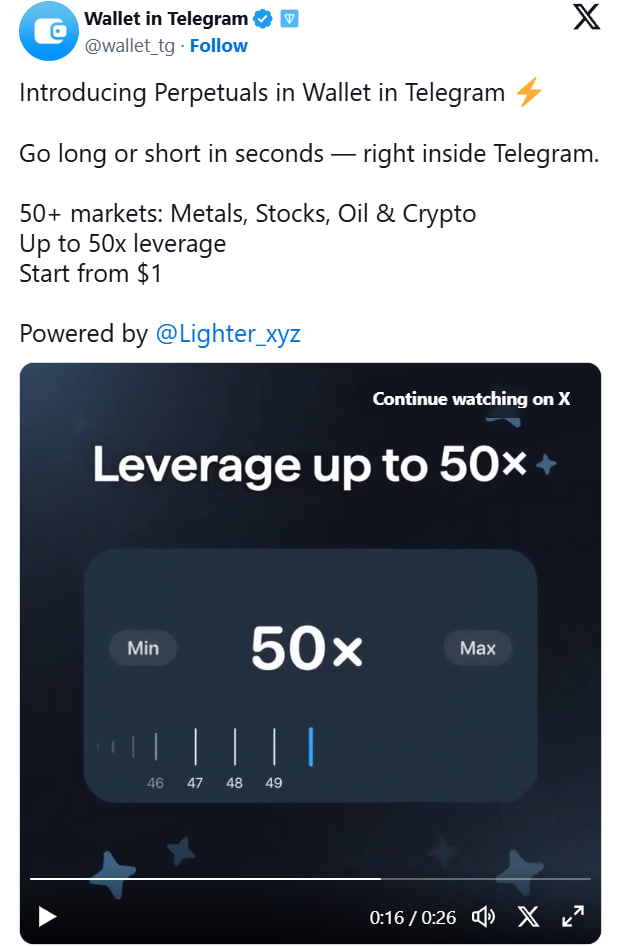Open the X logo at top right
The image size is (617, 947).
tap(586, 18)
